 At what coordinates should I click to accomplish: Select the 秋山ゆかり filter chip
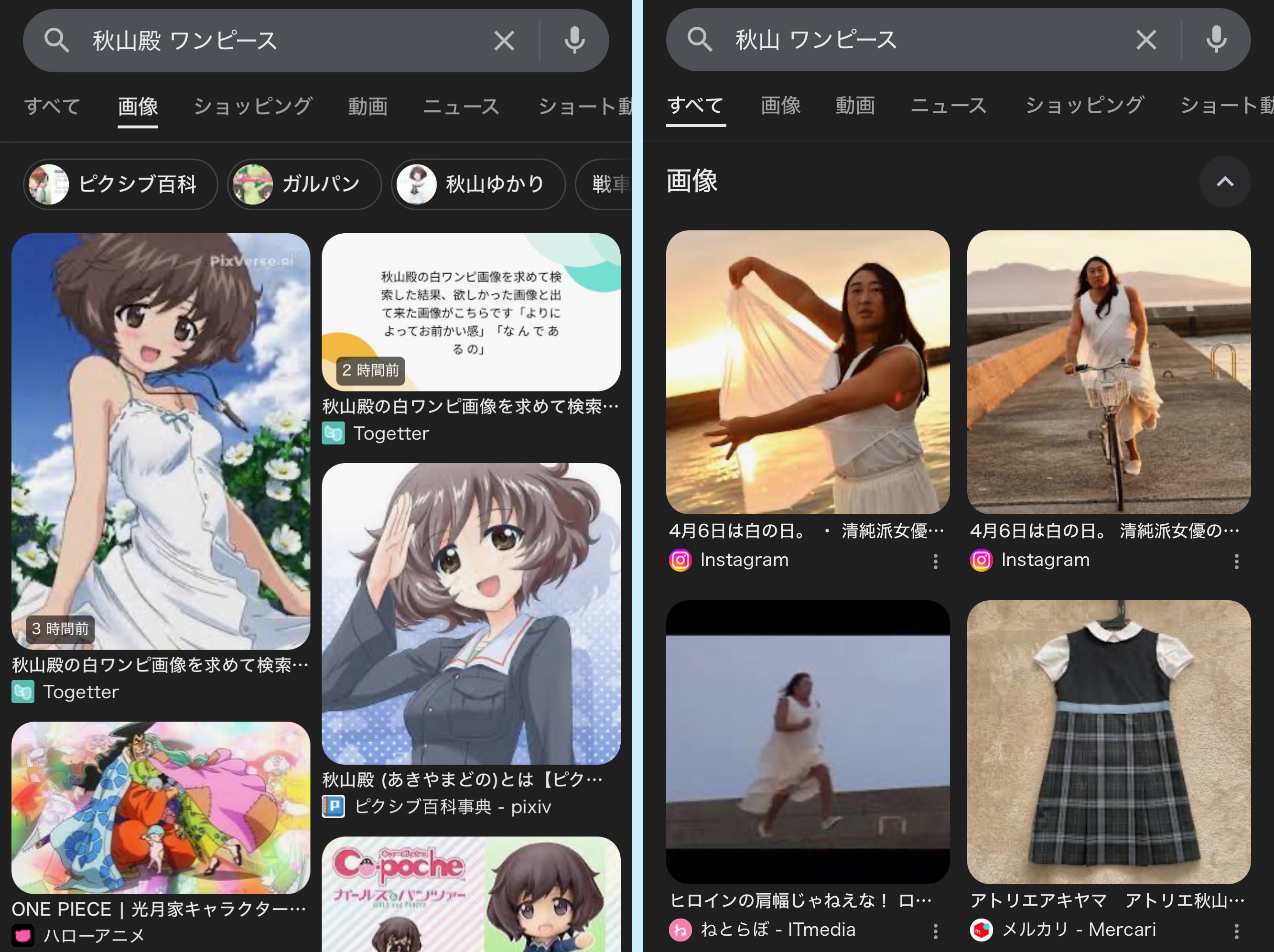click(x=478, y=184)
